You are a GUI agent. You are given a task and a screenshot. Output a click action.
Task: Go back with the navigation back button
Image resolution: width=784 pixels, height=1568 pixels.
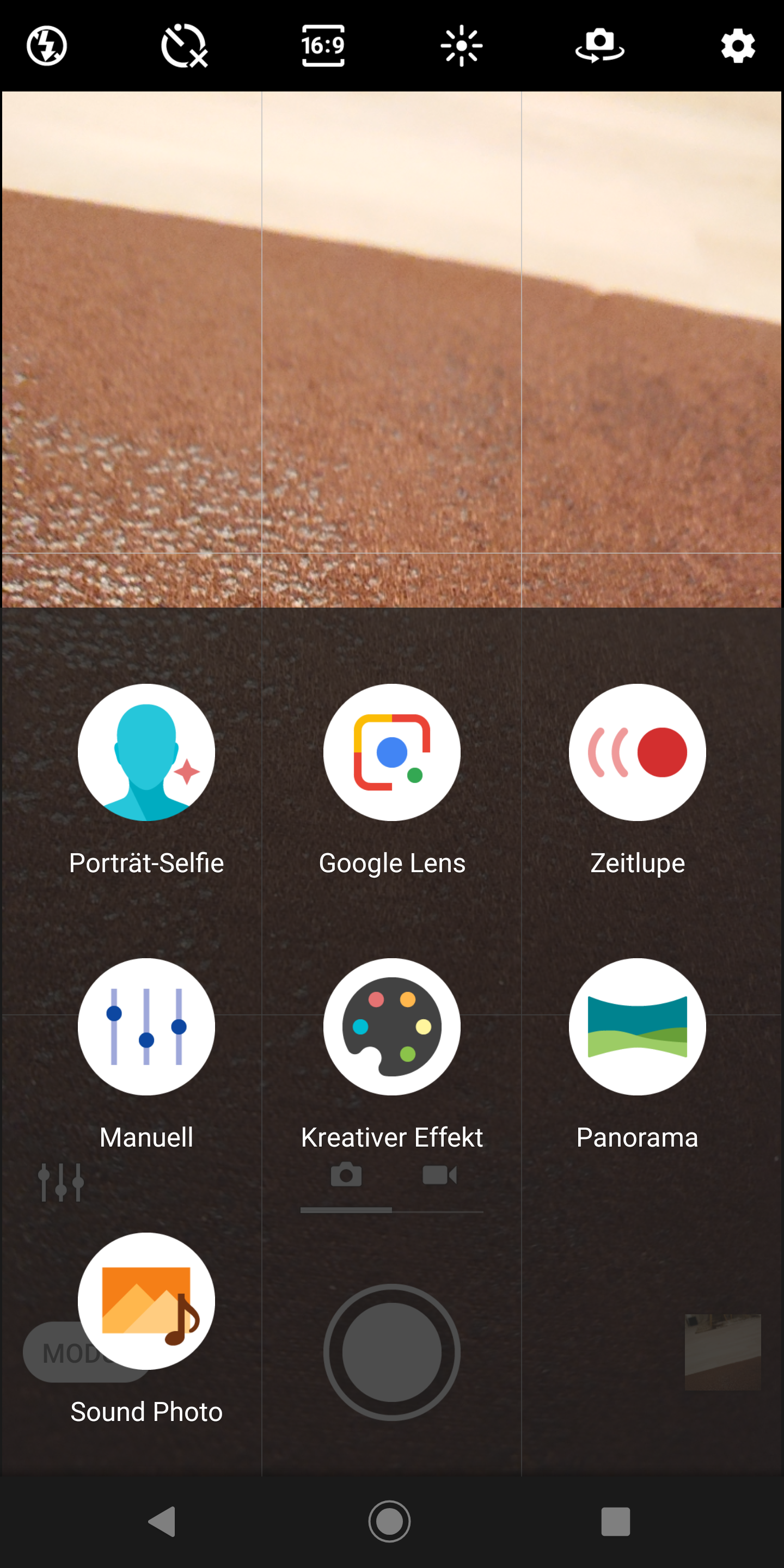tap(163, 1522)
